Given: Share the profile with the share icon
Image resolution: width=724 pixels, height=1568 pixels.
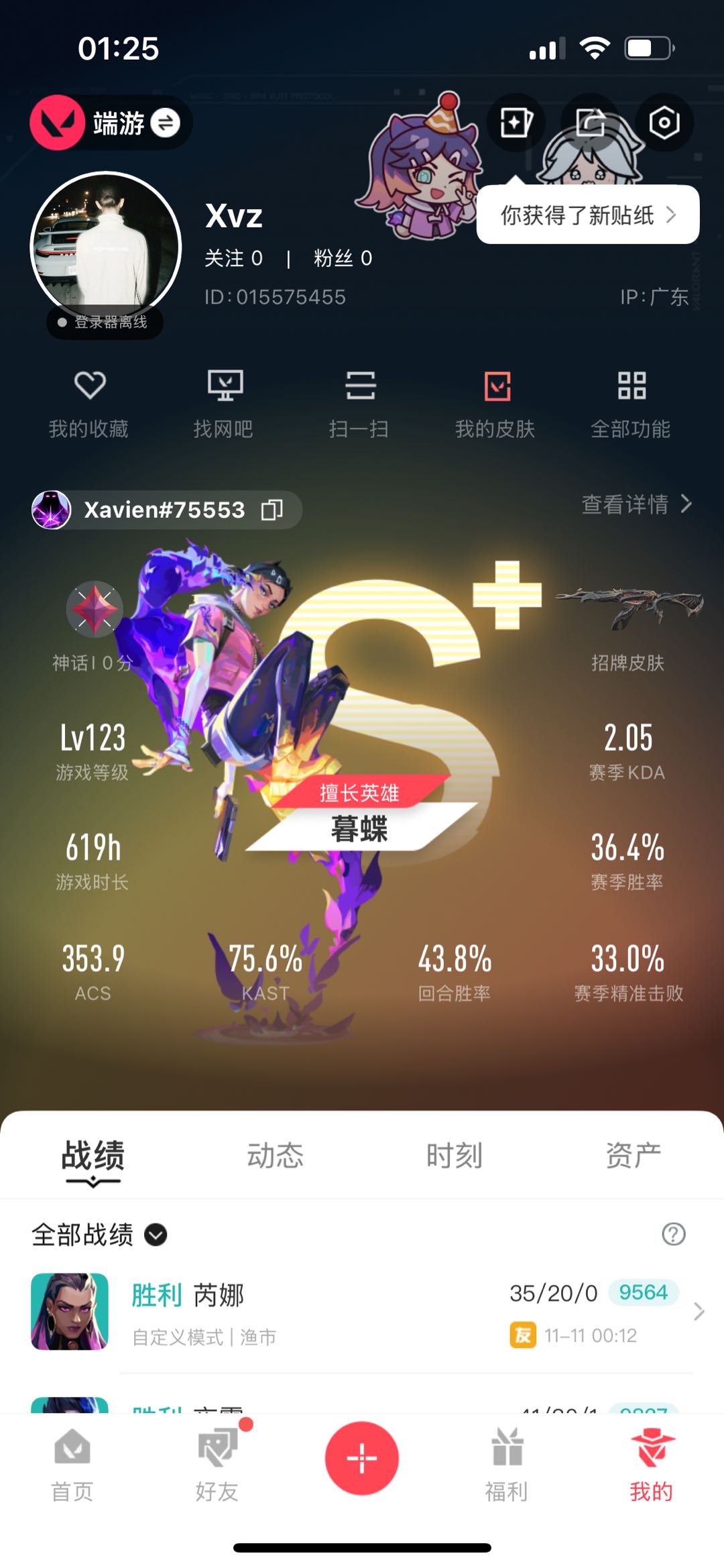Looking at the screenshot, I should pos(590,123).
